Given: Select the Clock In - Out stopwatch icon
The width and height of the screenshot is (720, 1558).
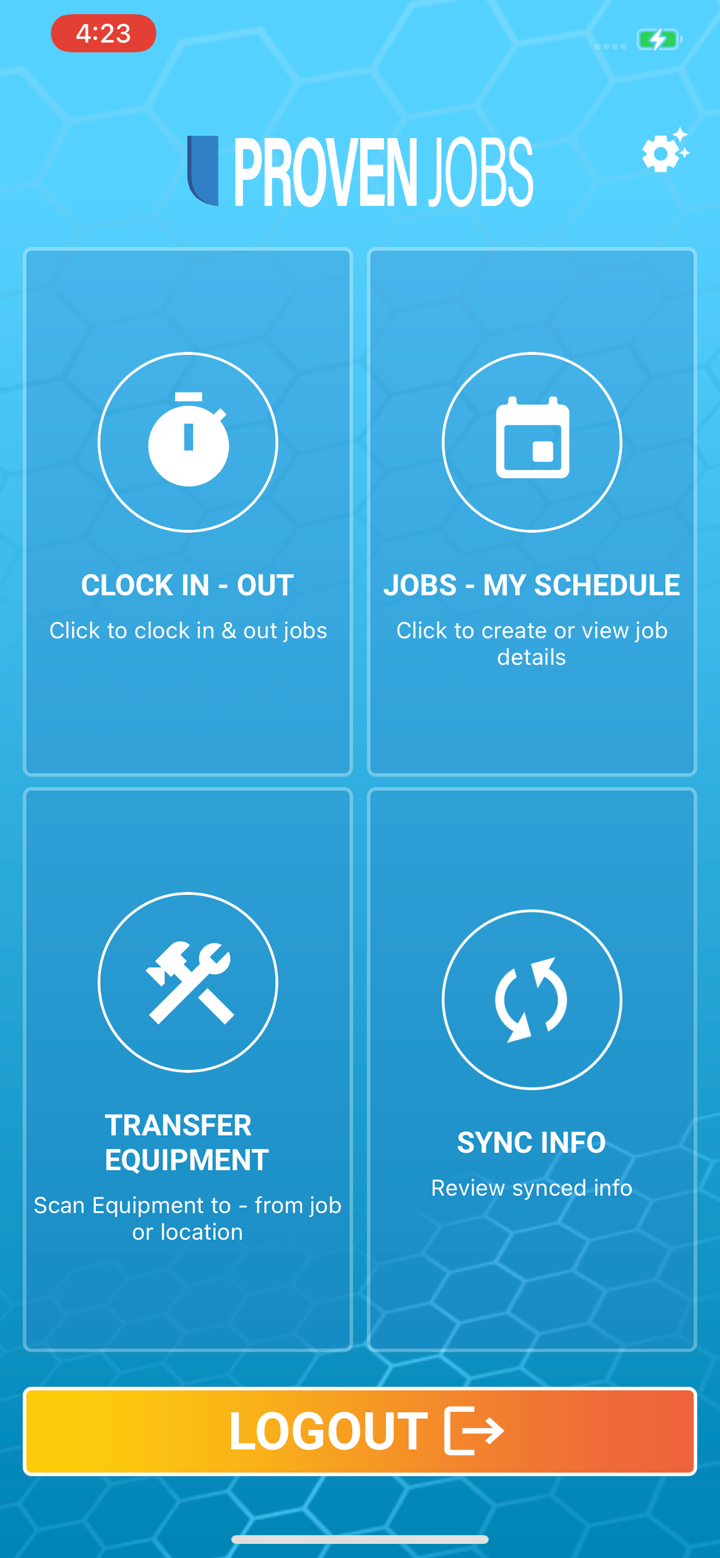Looking at the screenshot, I should [188, 441].
